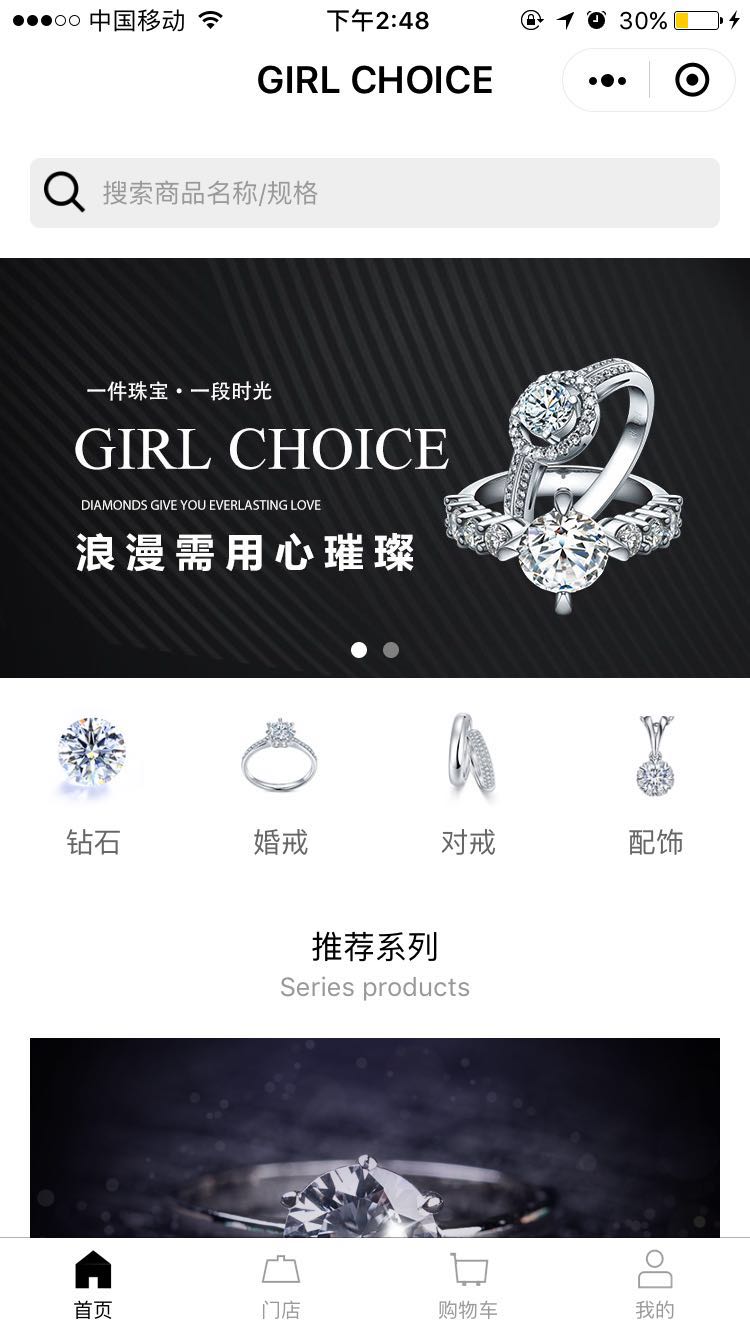The image size is (750, 1334).
Task: Jump to the second banner page dot
Action: pos(391,650)
